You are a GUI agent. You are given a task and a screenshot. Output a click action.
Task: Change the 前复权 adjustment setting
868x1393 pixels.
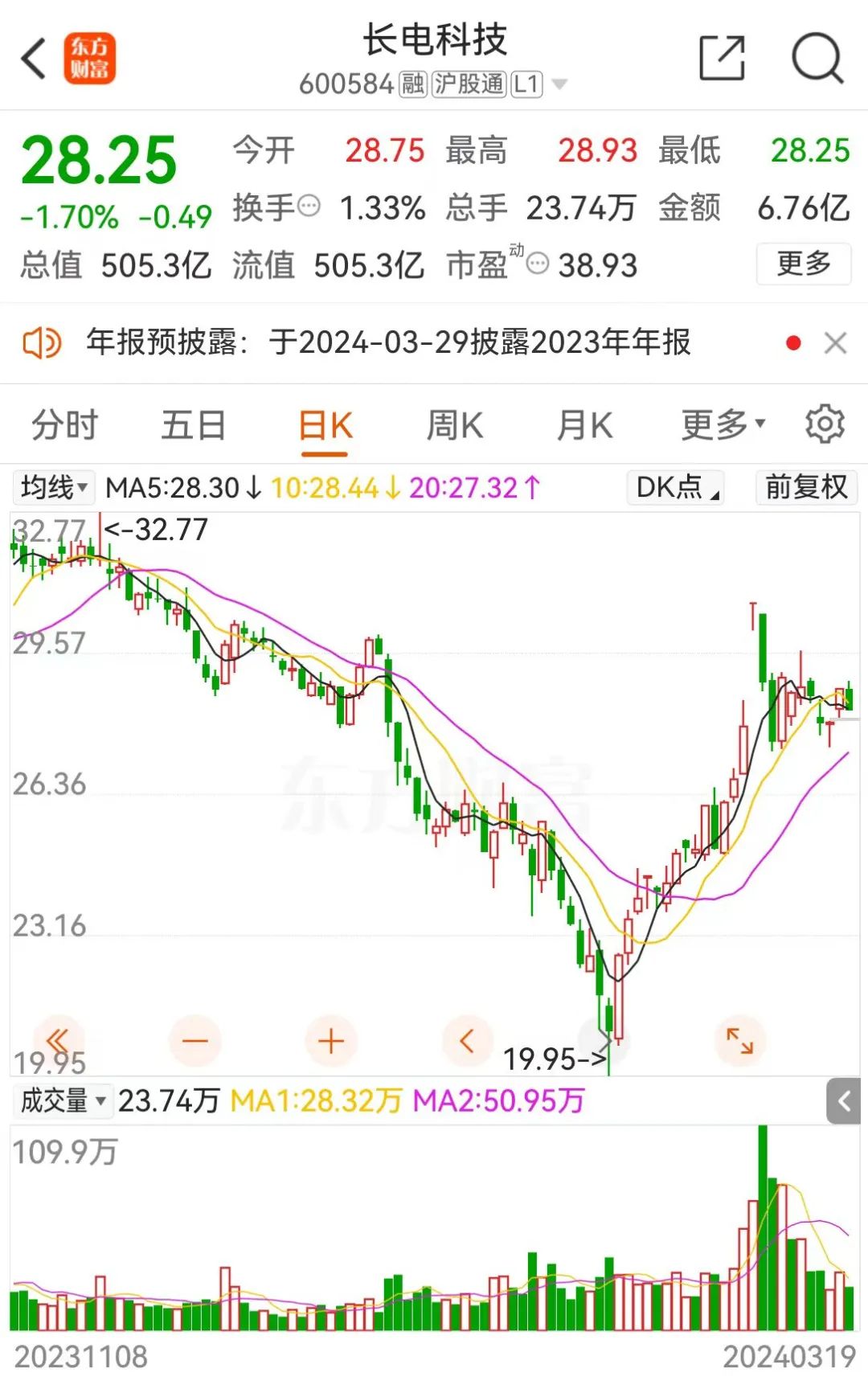[x=806, y=487]
